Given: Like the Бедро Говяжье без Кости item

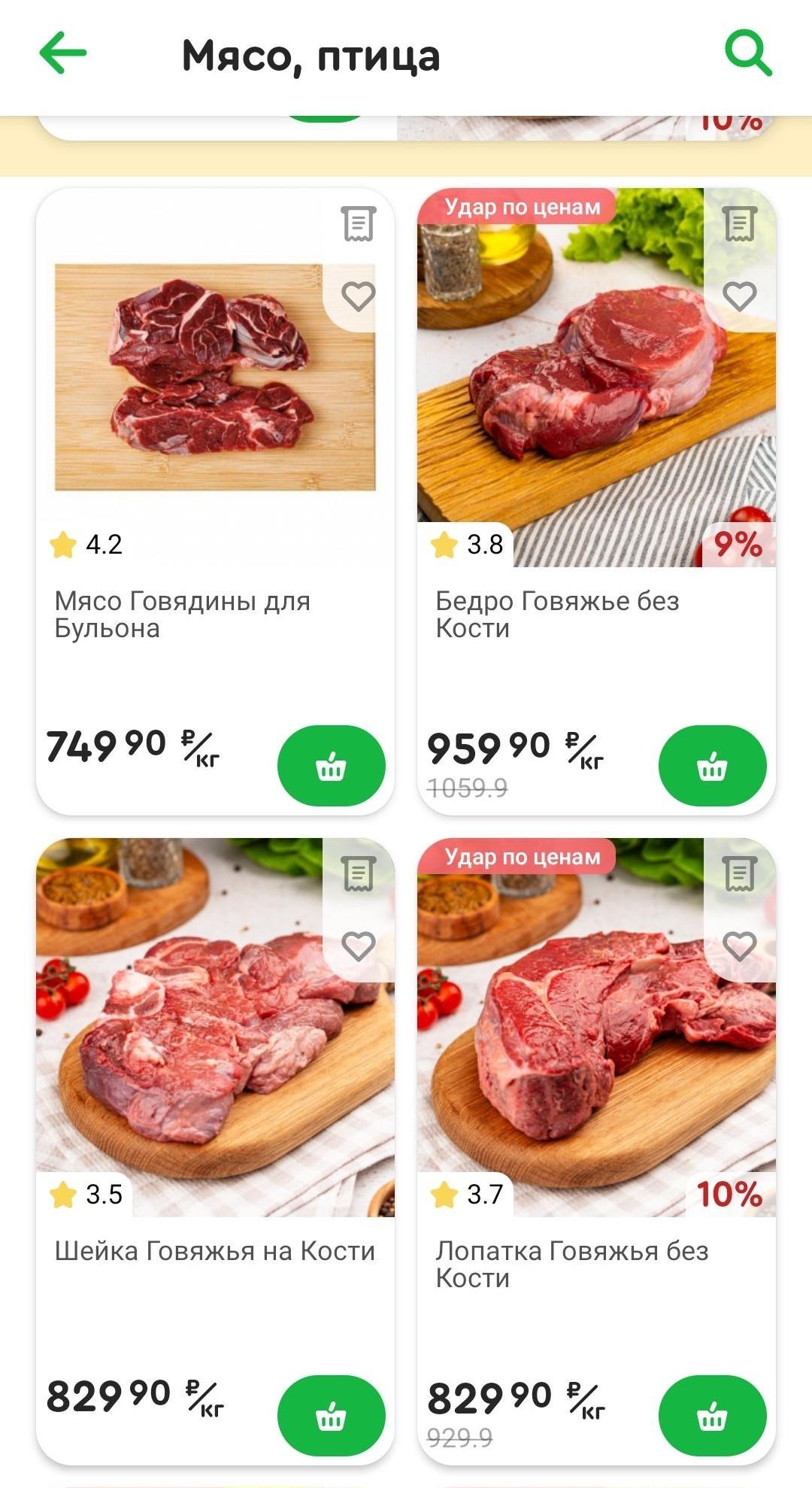Looking at the screenshot, I should (x=739, y=296).
